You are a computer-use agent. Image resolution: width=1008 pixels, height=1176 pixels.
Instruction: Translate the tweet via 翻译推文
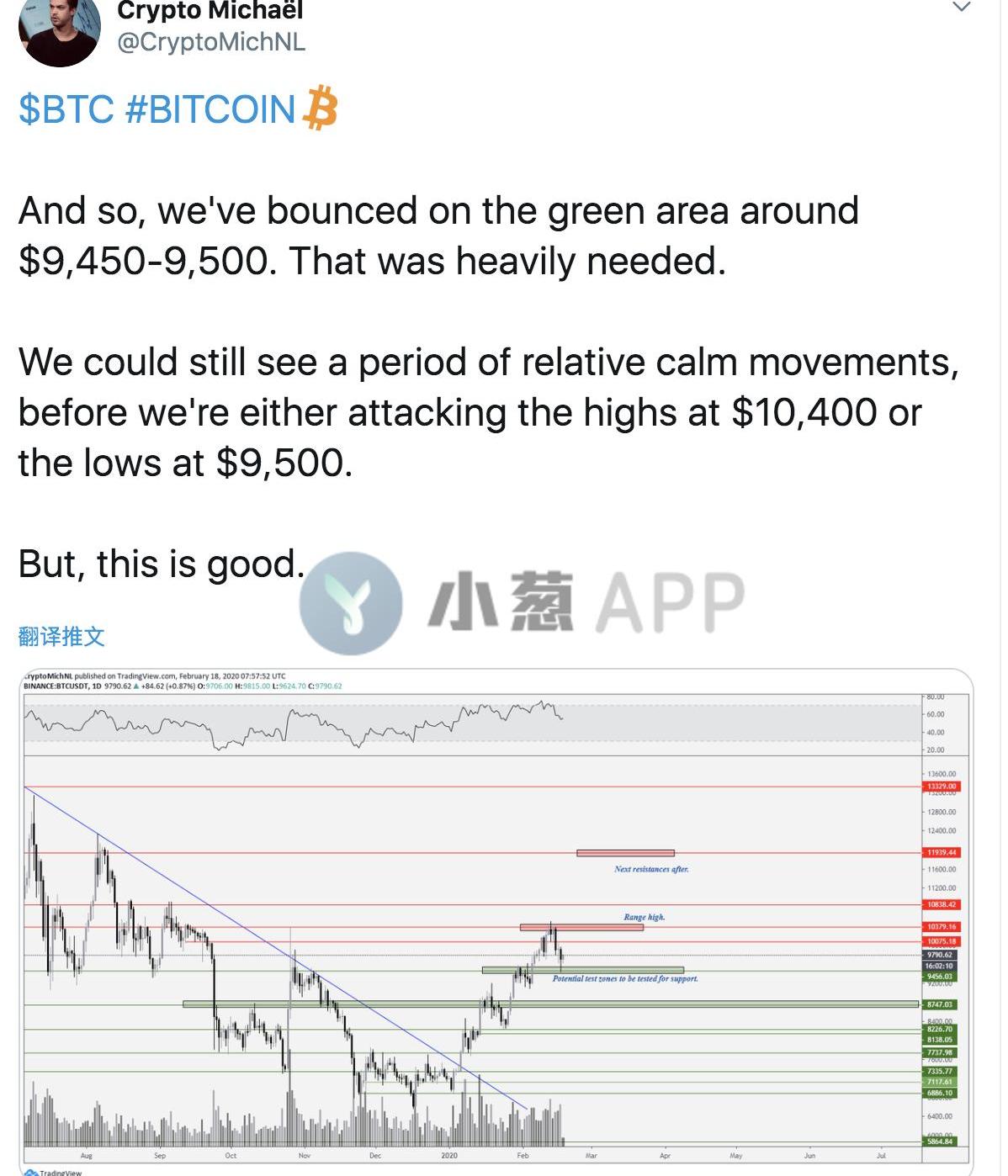click(61, 637)
